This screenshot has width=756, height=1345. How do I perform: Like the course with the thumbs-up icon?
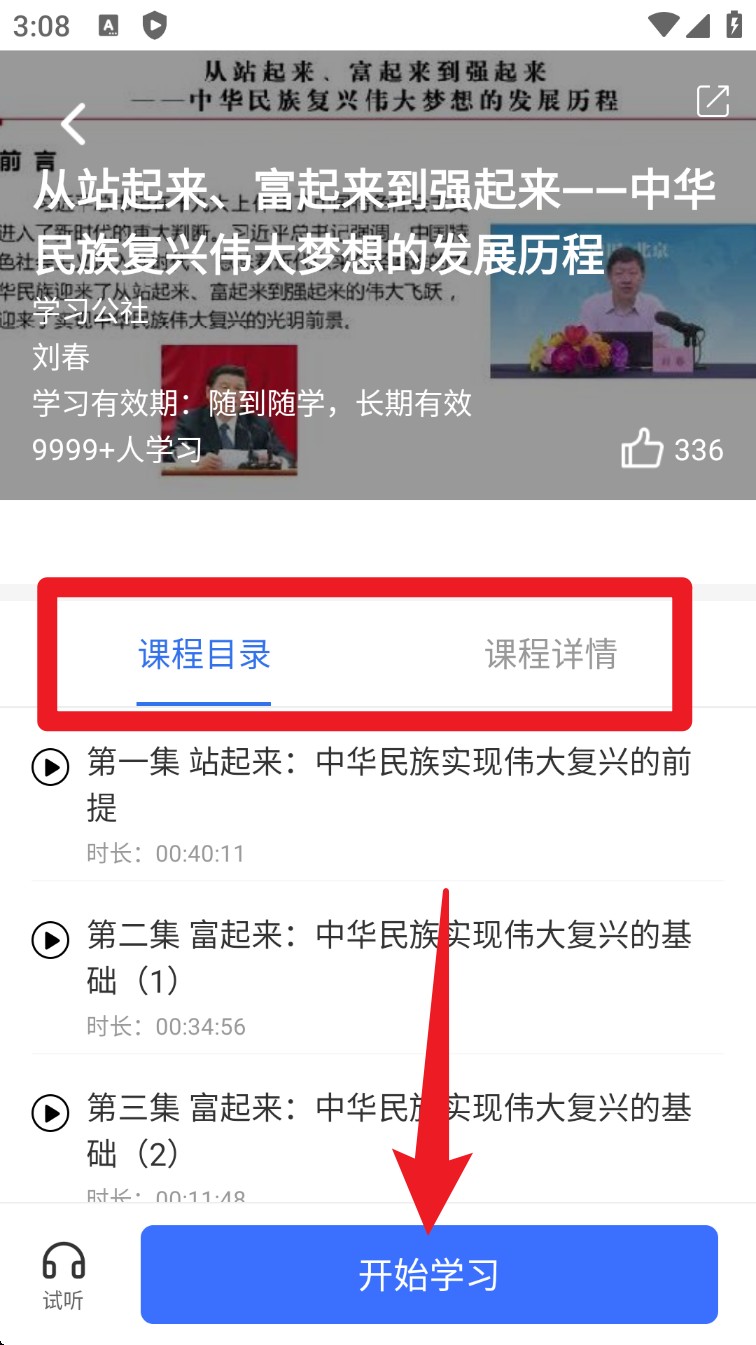[x=642, y=450]
